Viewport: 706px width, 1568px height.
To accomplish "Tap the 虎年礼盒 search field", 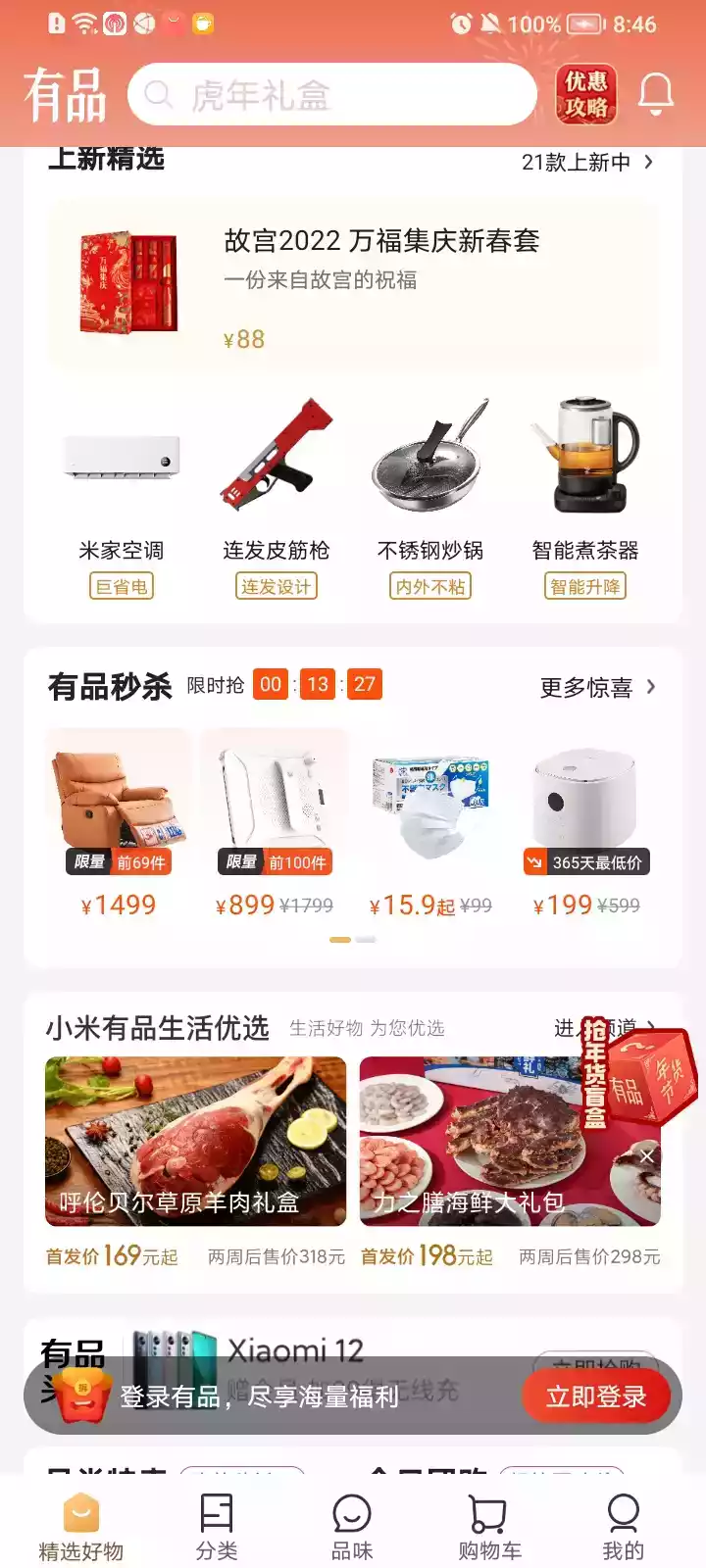I will [x=333, y=94].
